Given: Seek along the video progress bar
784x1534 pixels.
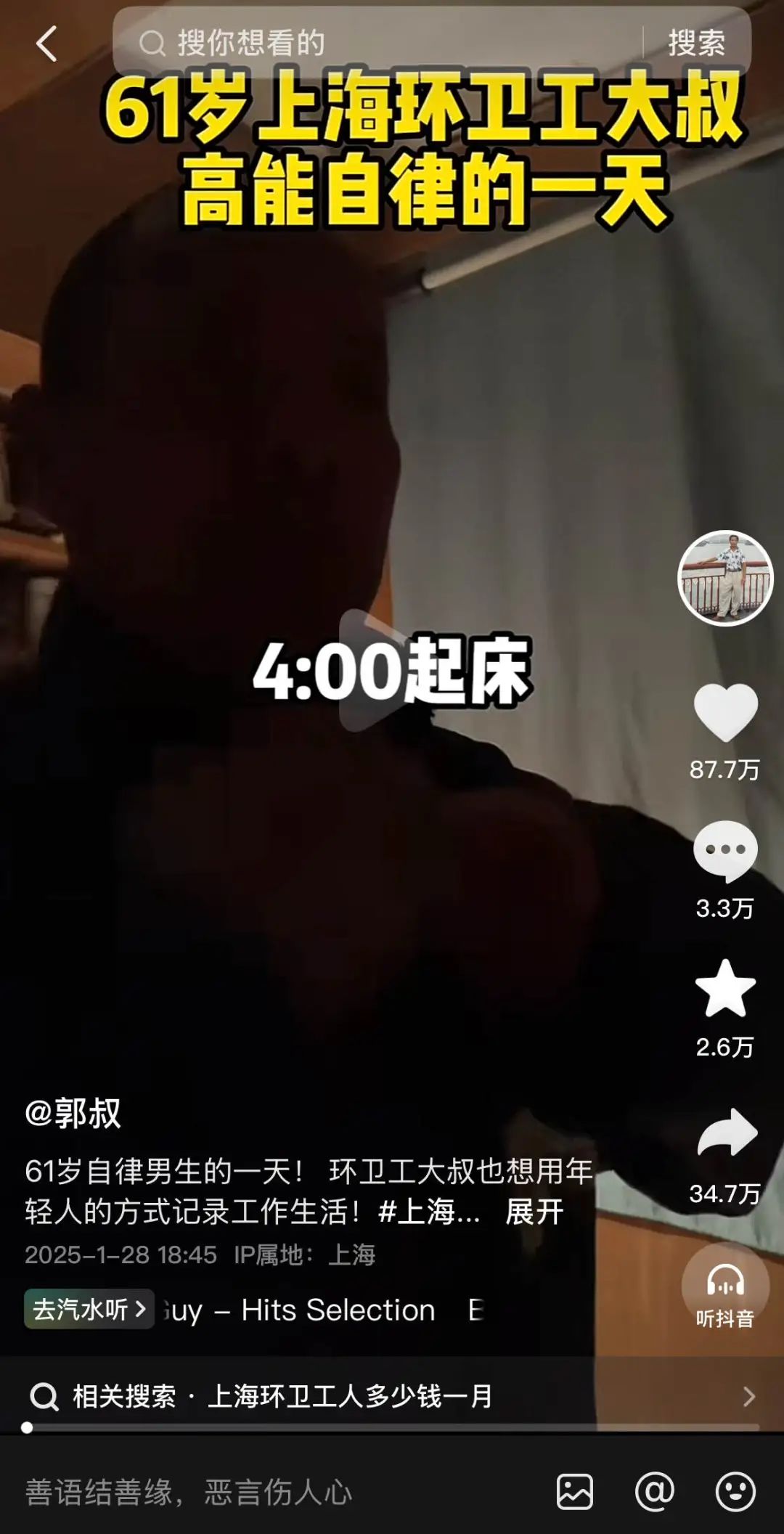Looking at the screenshot, I should (392, 1427).
